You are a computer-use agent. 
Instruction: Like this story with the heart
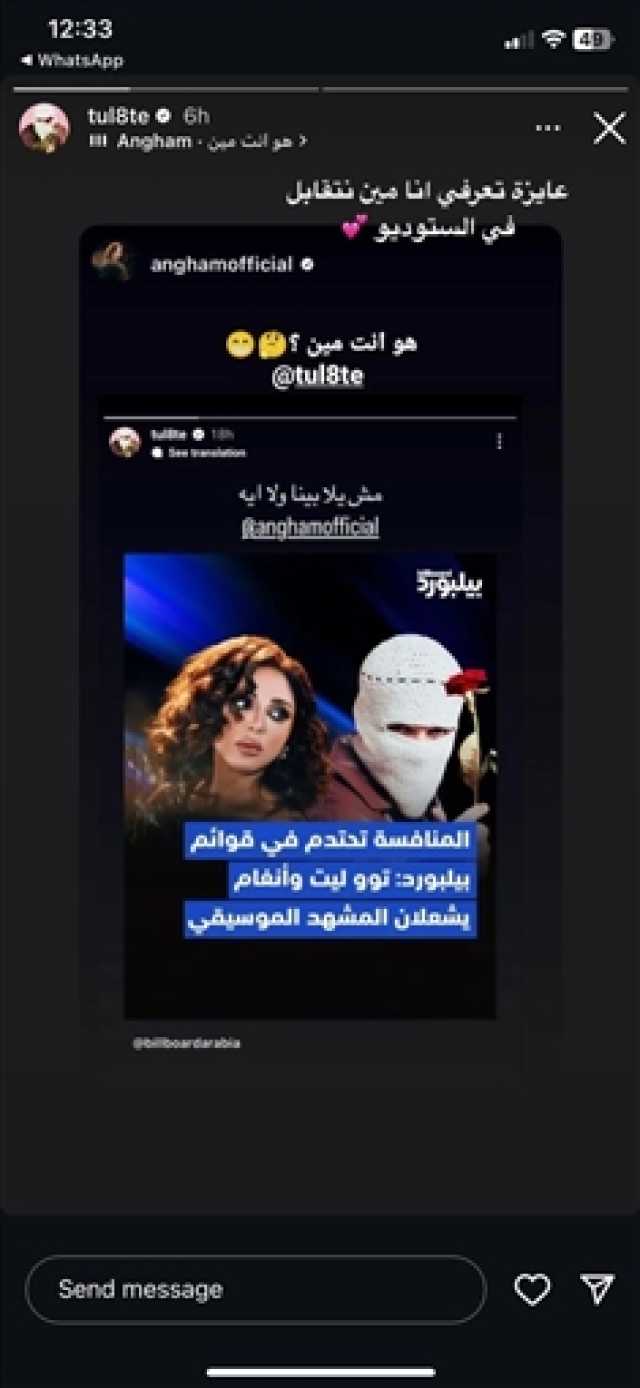coord(532,1289)
